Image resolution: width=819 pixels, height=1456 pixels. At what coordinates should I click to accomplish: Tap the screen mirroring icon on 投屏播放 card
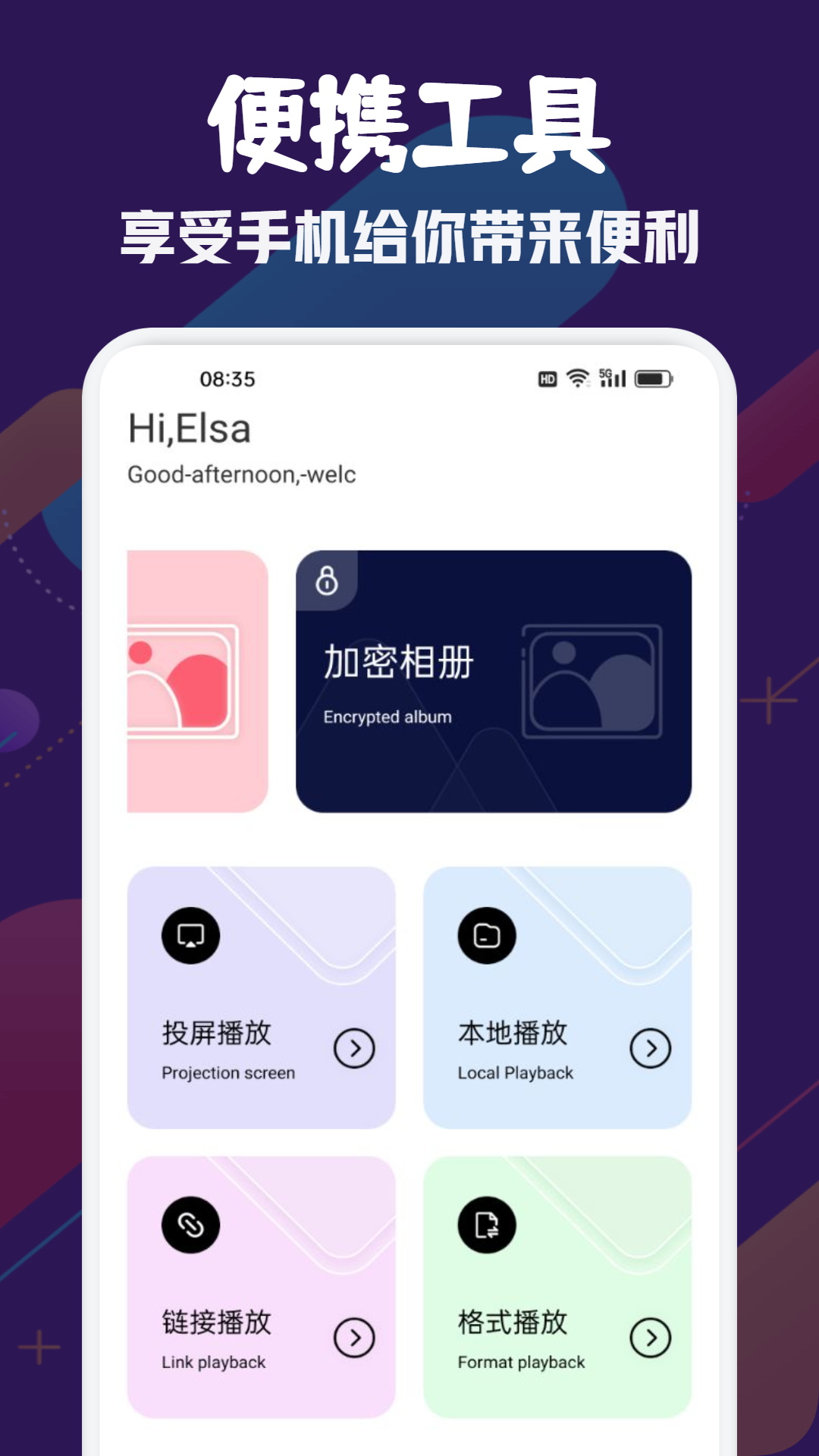190,935
